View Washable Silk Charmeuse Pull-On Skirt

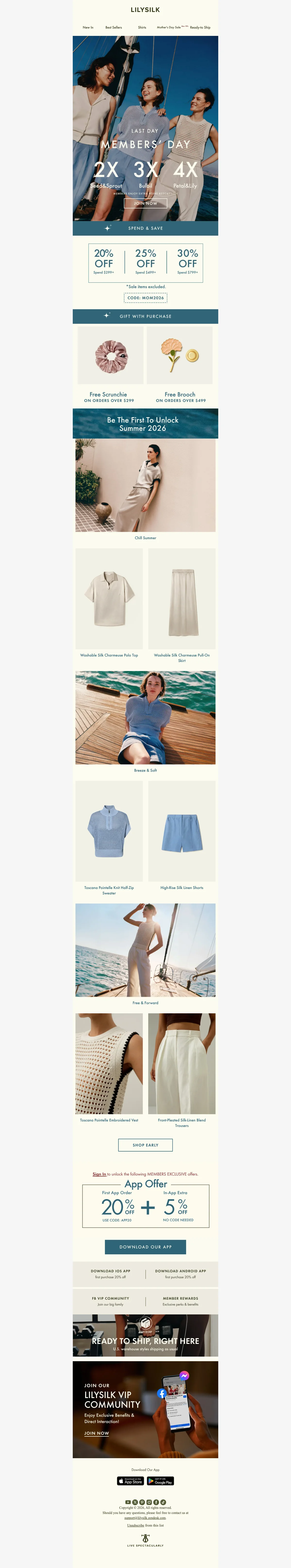pos(181,599)
